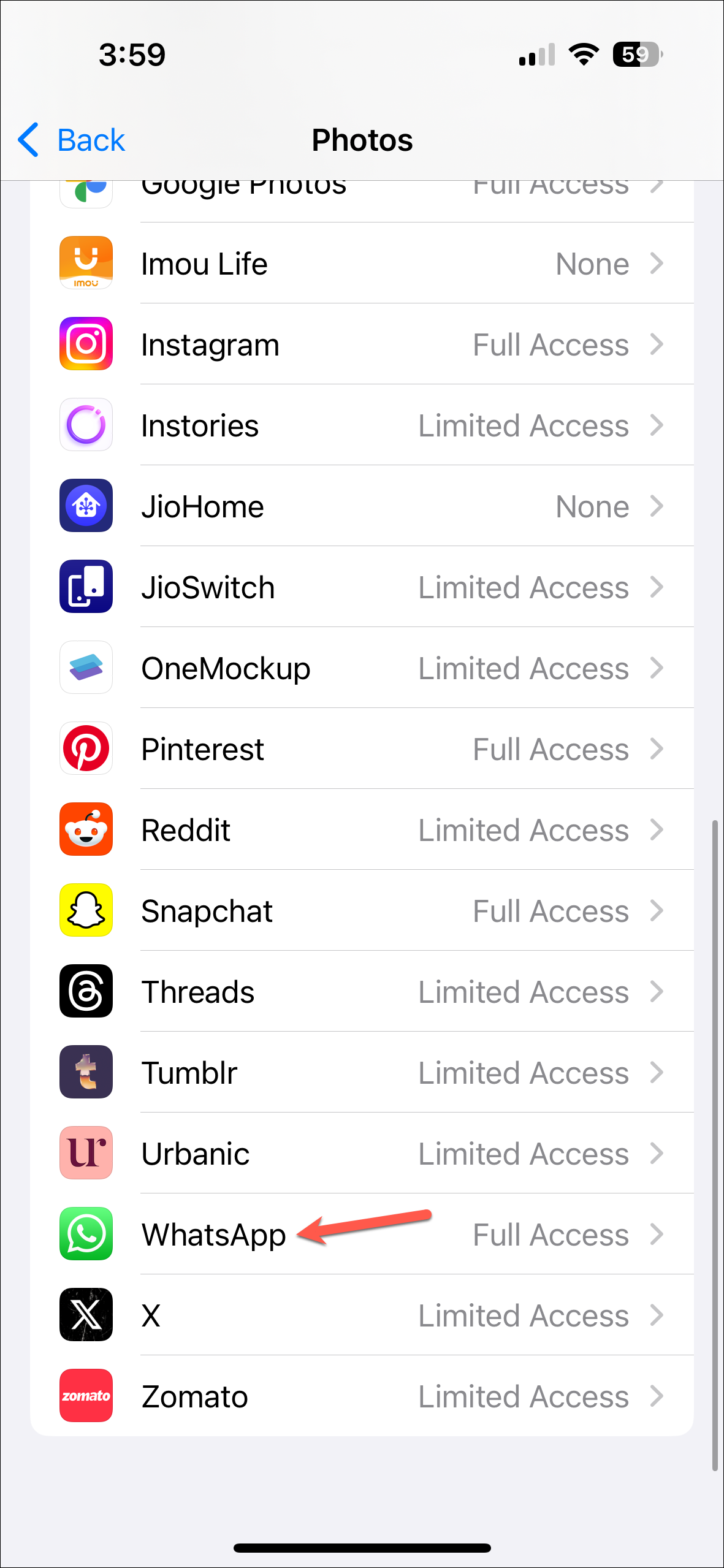Image resolution: width=724 pixels, height=1568 pixels.
Task: Open WhatsApp photo access settings
Action: [x=362, y=1235]
